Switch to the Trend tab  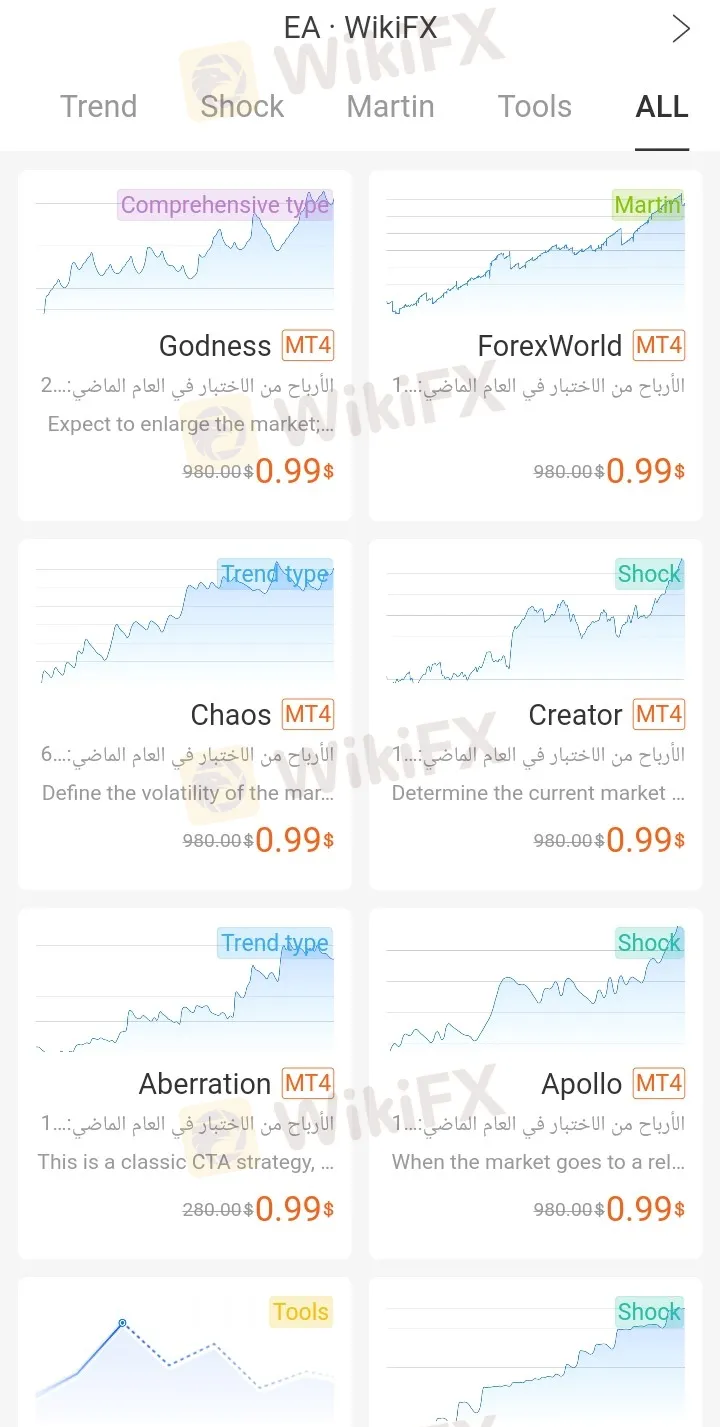98,107
